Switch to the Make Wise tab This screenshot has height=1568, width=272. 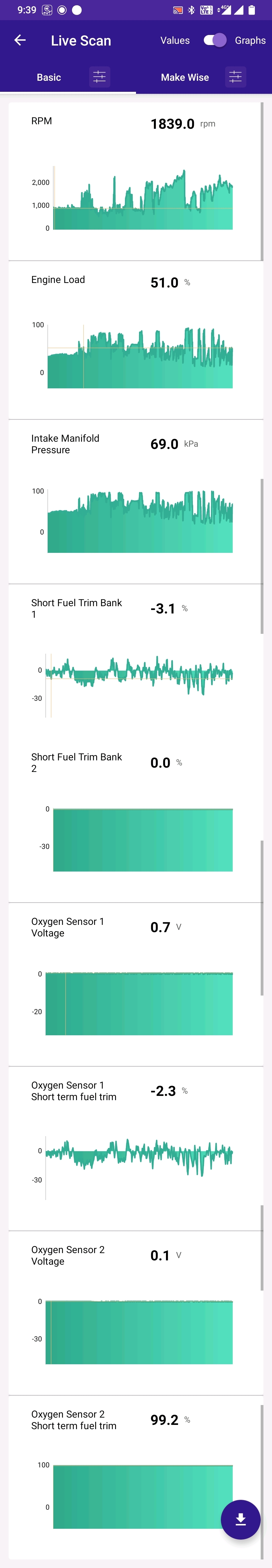[x=185, y=77]
